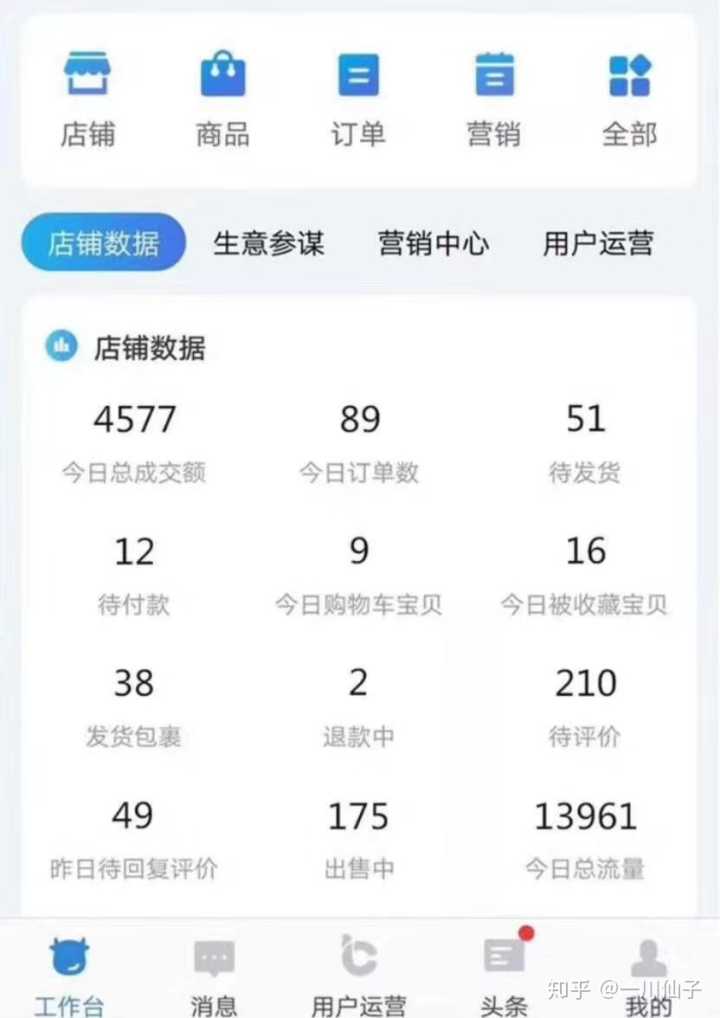This screenshot has width=720, height=1018.
Task: Open the 店铺 shop shortcut
Action: (x=88, y=100)
